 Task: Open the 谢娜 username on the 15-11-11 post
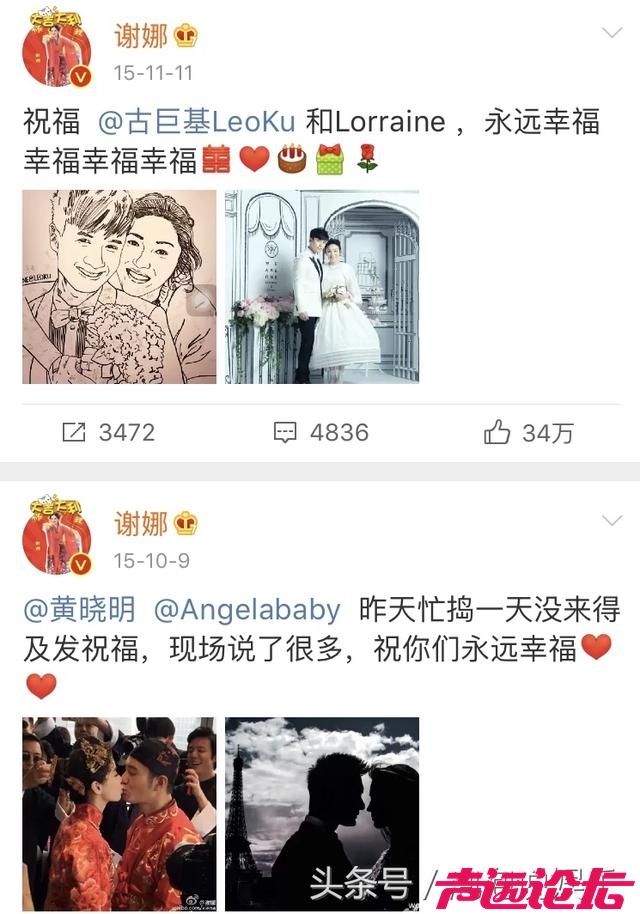coord(140,36)
